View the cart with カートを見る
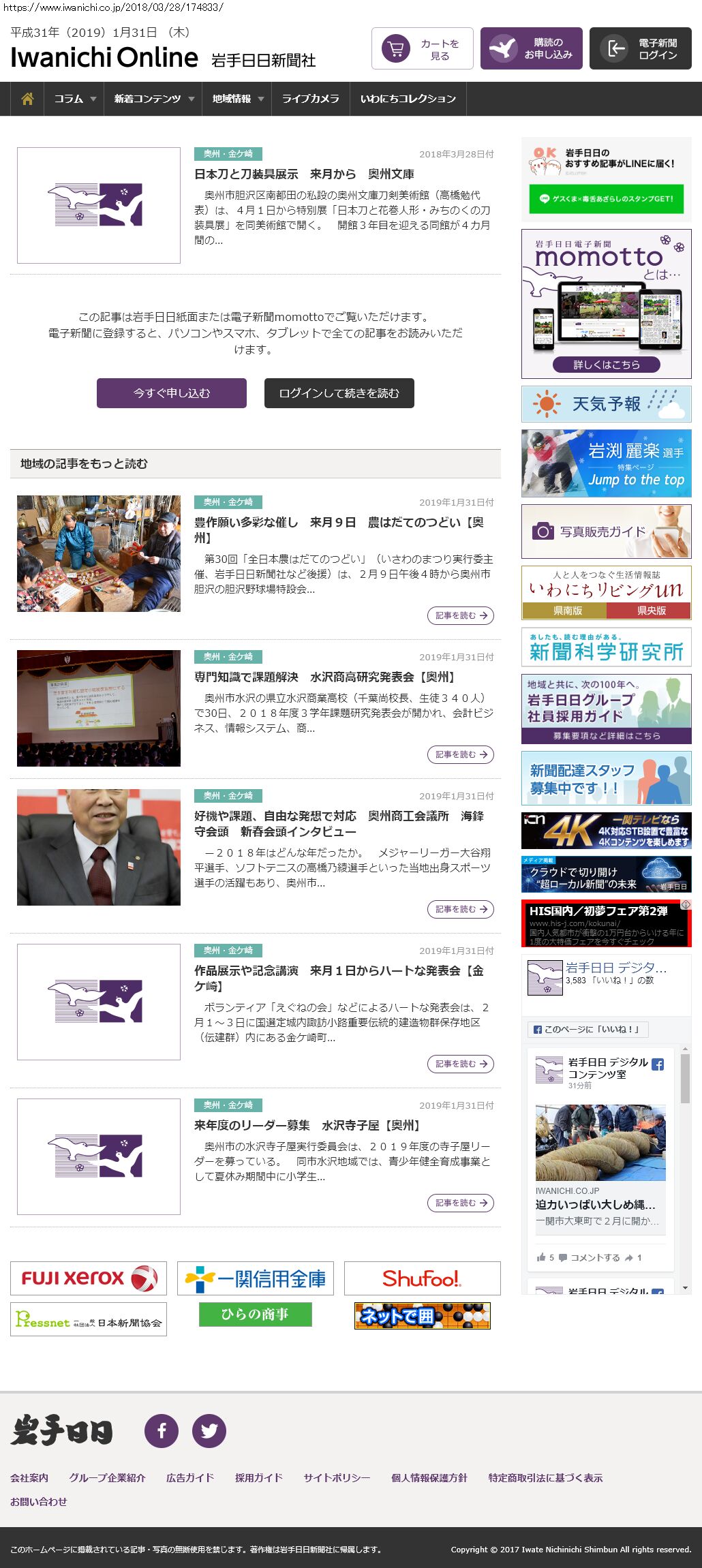702x1568 pixels. pos(422,49)
